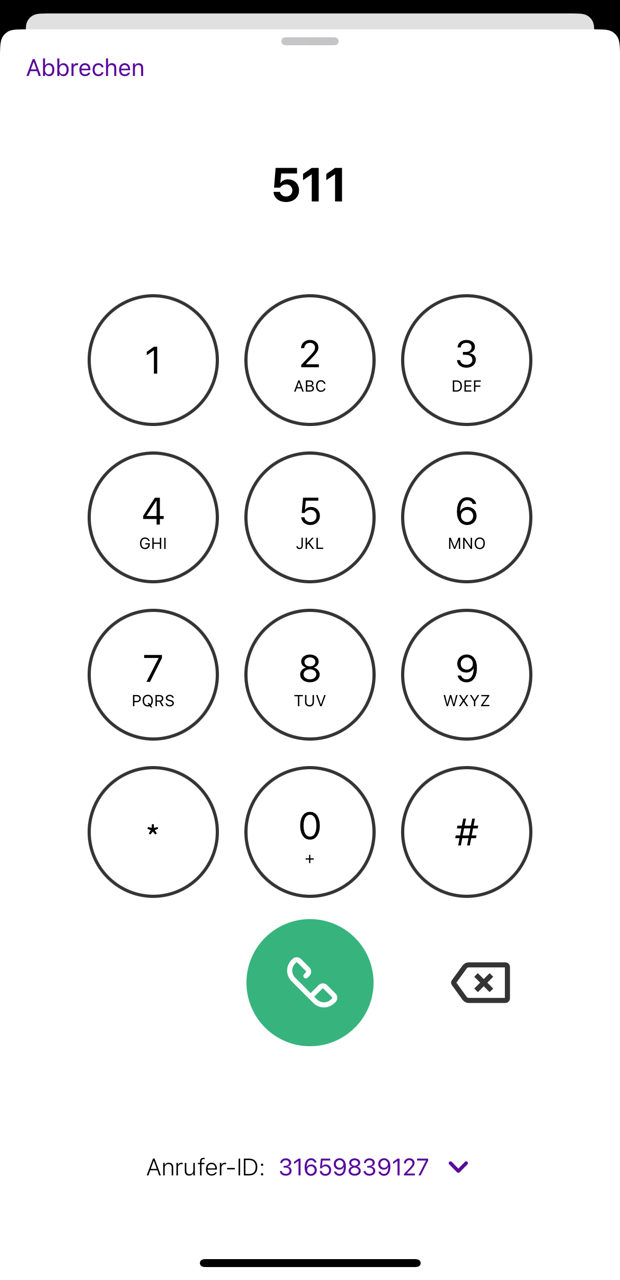The image size is (620, 1280).
Task: Type digit 3 DEF
Action: pos(466,360)
